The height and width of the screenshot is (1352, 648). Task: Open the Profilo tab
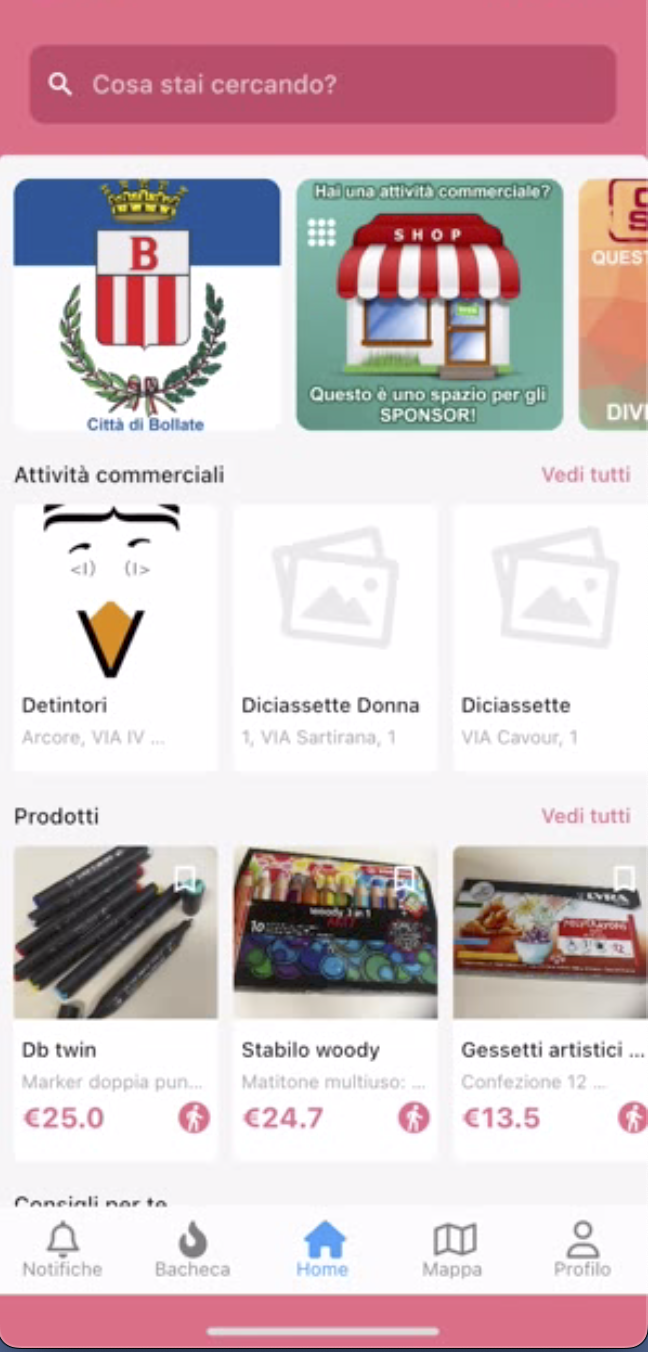pyautogui.click(x=582, y=1250)
